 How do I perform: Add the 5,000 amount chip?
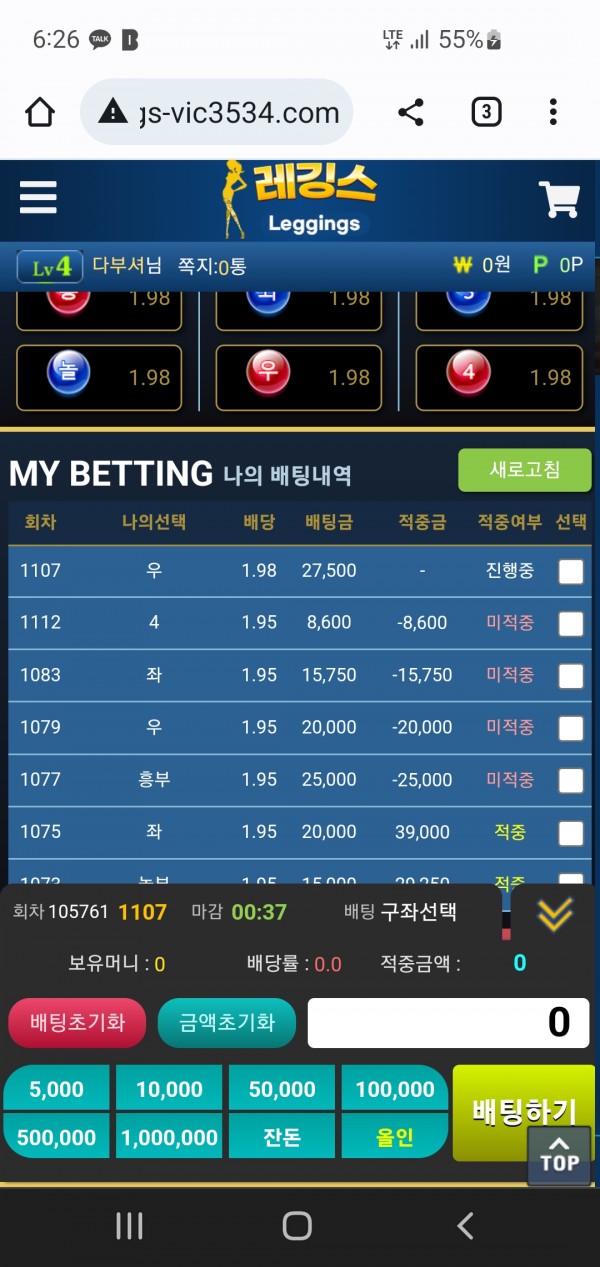56,1089
